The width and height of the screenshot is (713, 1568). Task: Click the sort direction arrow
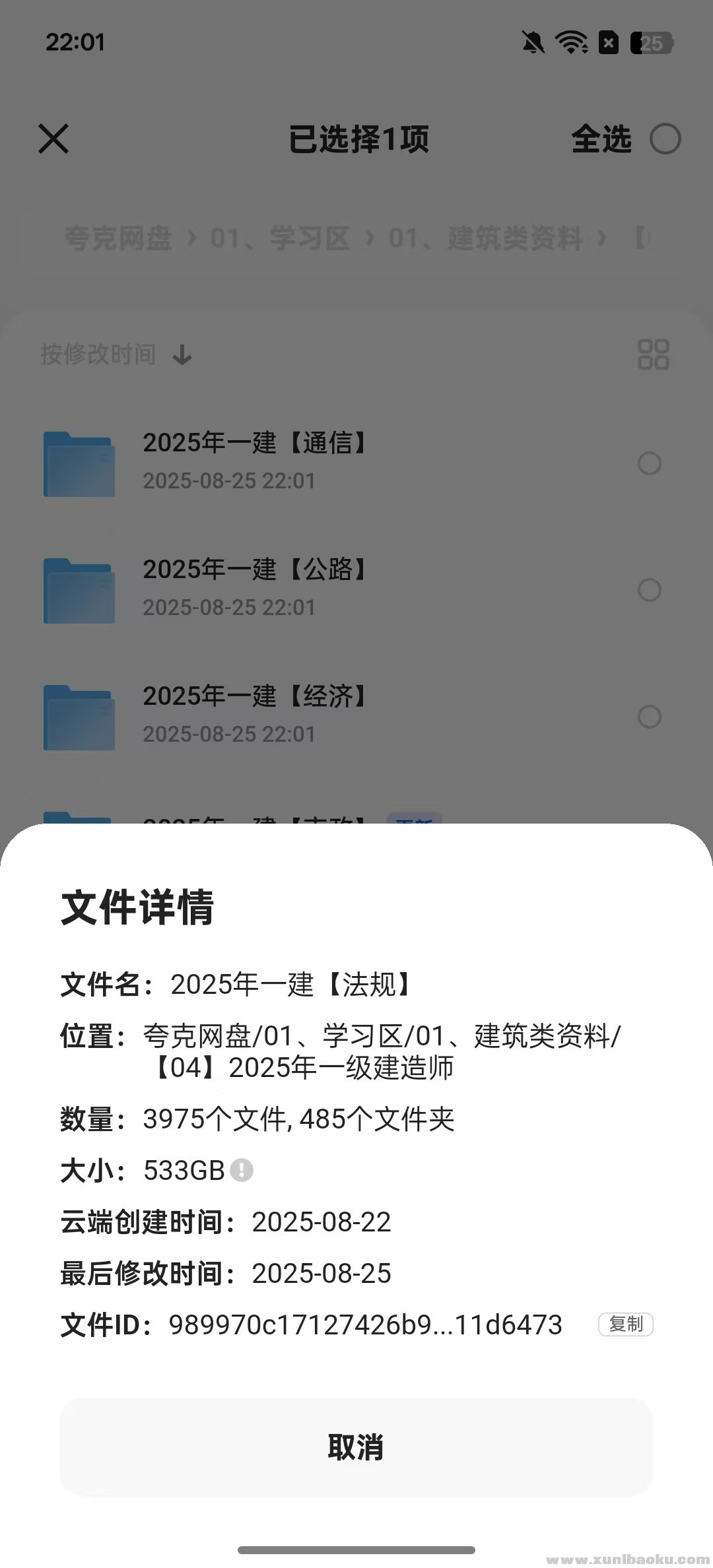(181, 356)
